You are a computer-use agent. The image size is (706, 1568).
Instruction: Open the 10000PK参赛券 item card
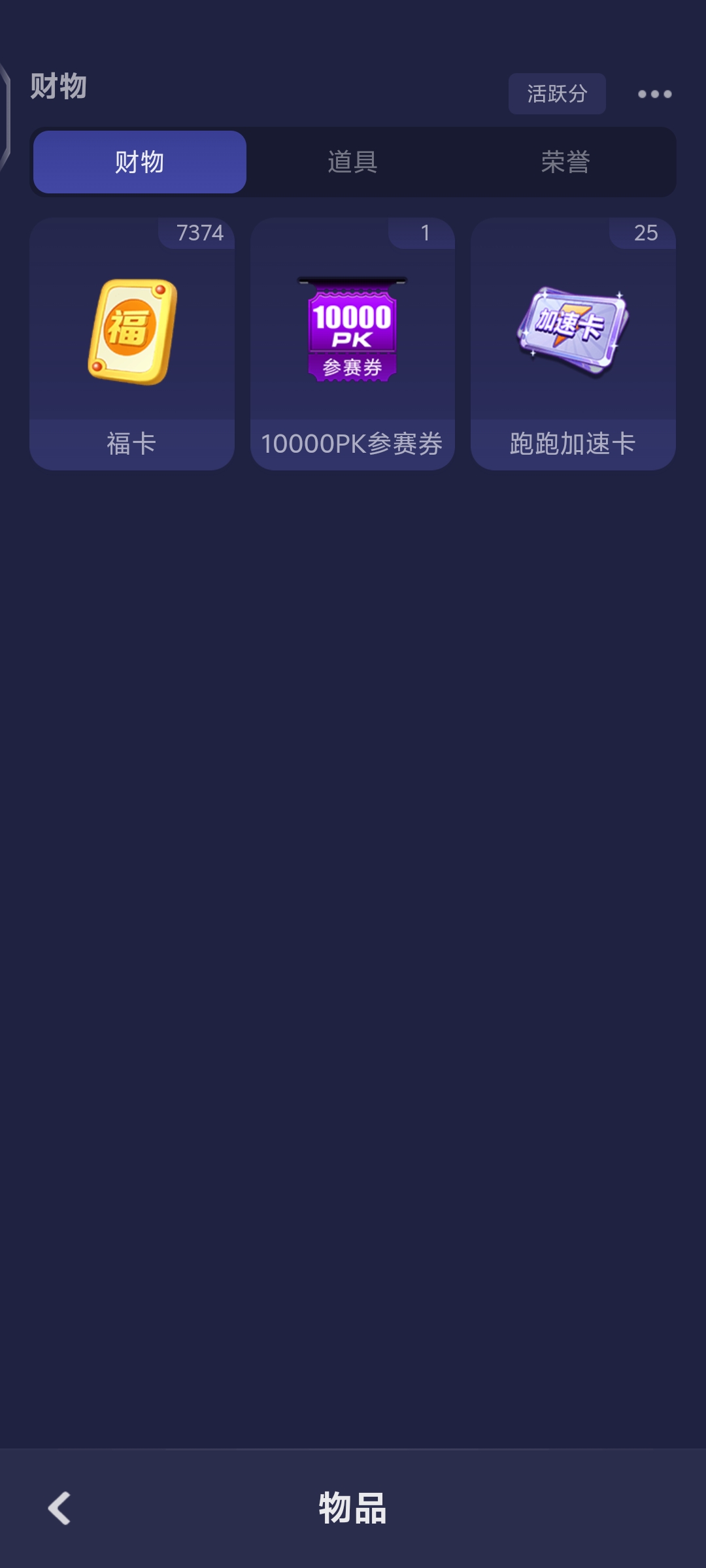(x=352, y=344)
